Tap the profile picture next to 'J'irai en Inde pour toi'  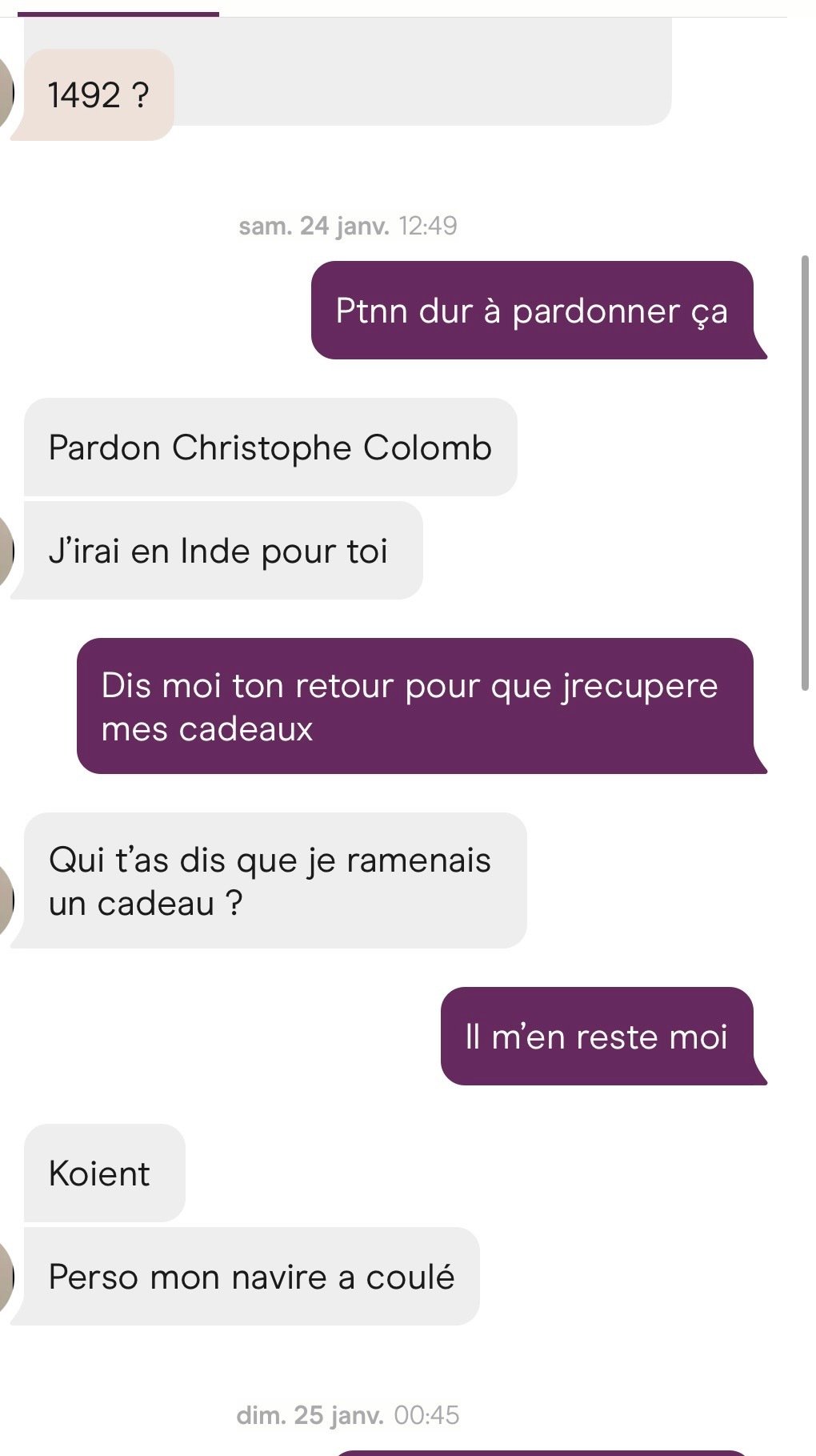pyautogui.click(x=6, y=552)
